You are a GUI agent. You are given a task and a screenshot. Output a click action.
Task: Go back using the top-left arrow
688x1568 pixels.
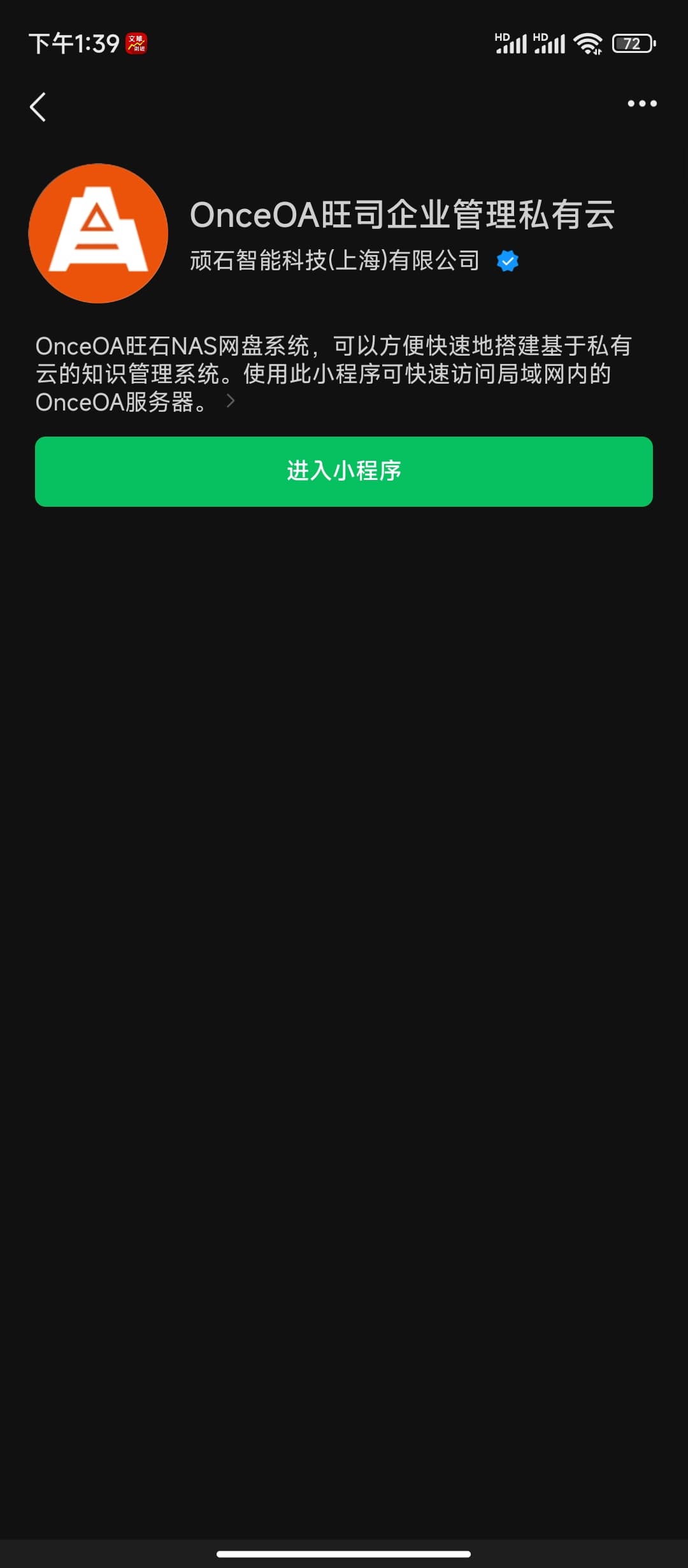pyautogui.click(x=38, y=107)
